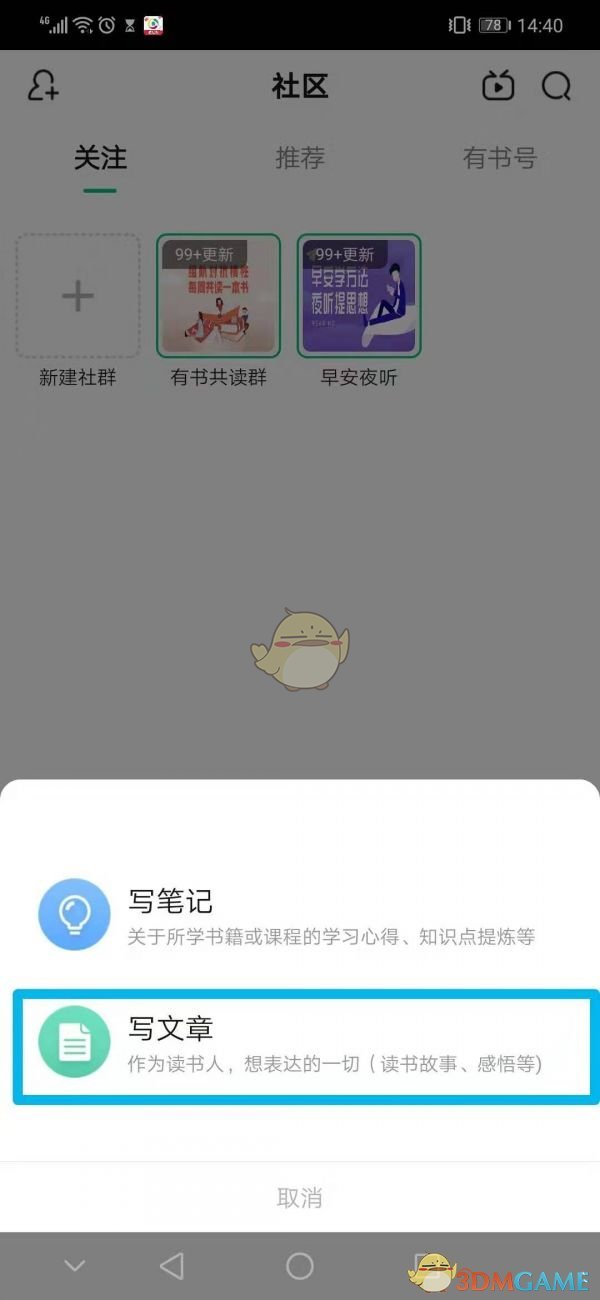Open the add friend icon
600x1300 pixels.
[x=43, y=86]
